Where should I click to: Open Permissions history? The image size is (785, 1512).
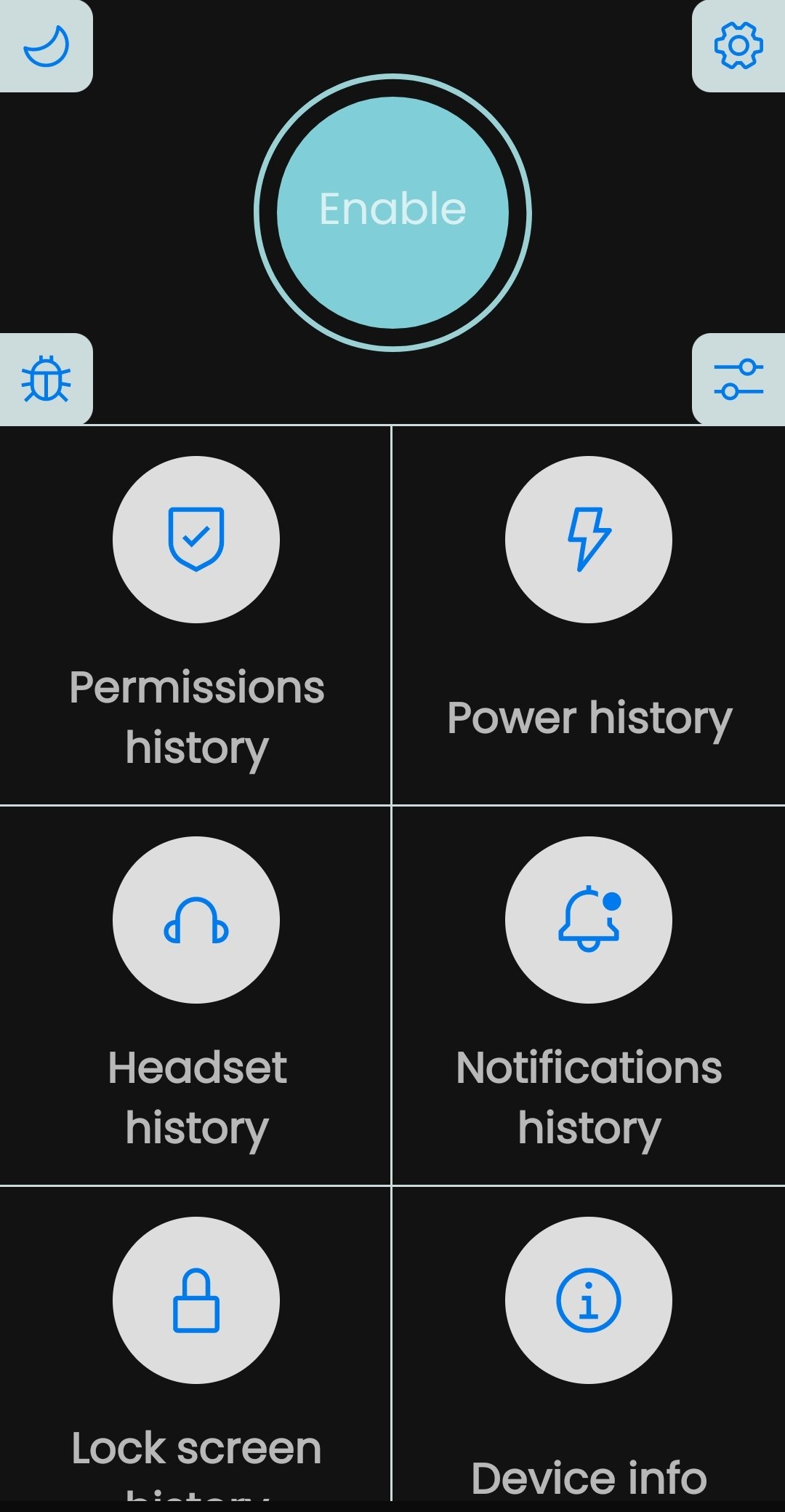click(x=196, y=615)
